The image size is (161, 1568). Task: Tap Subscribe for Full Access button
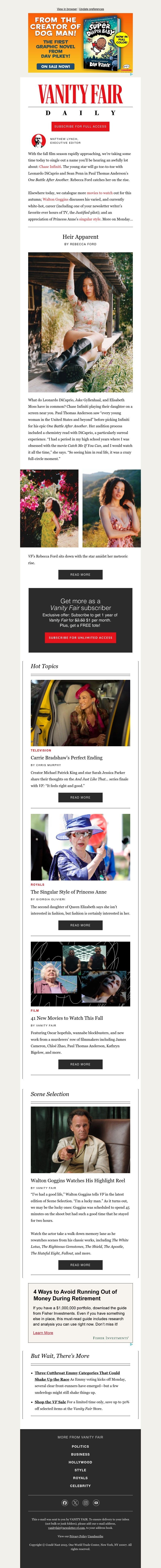tap(80, 127)
